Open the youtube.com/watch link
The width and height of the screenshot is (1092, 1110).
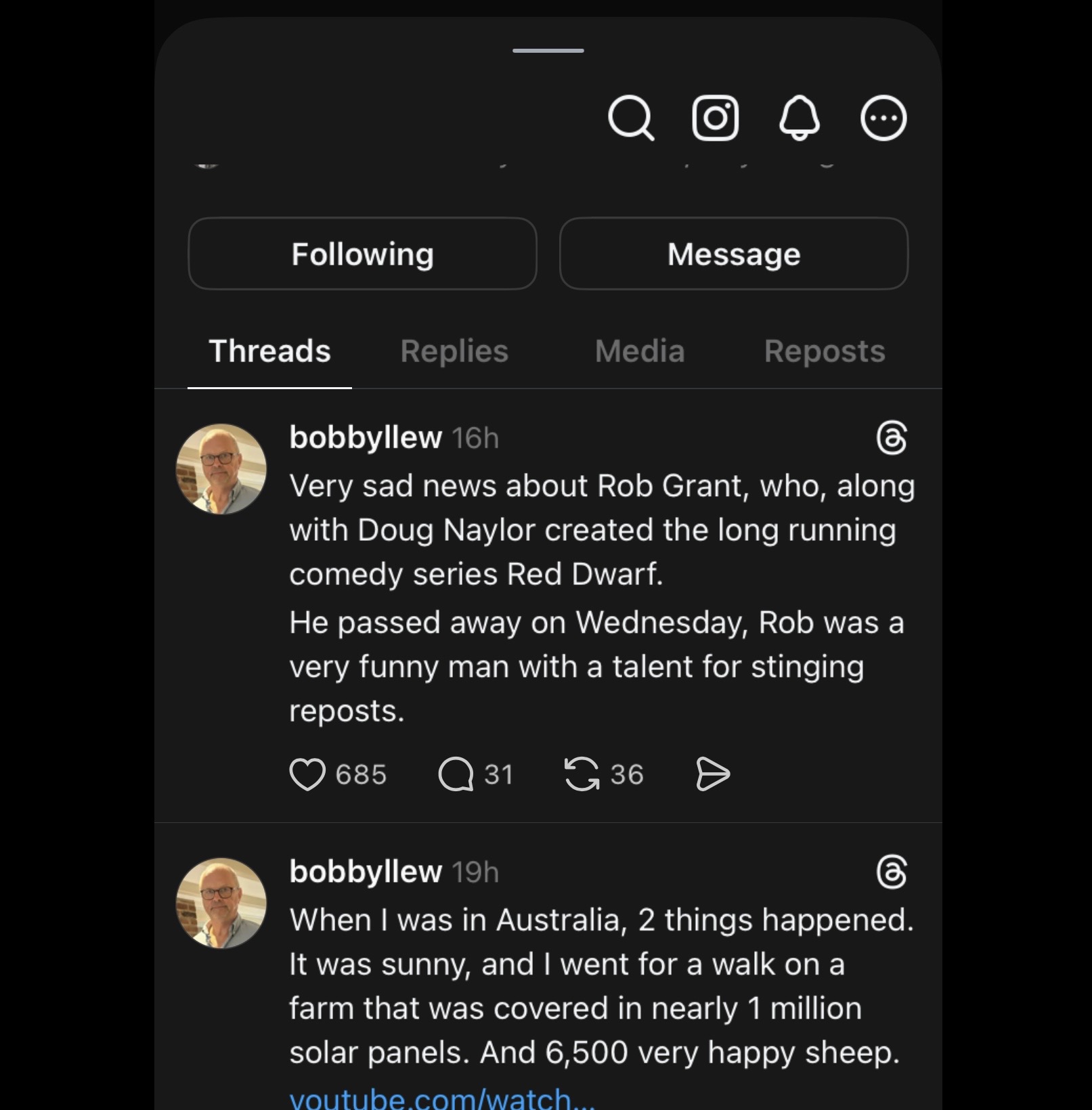(x=441, y=1098)
